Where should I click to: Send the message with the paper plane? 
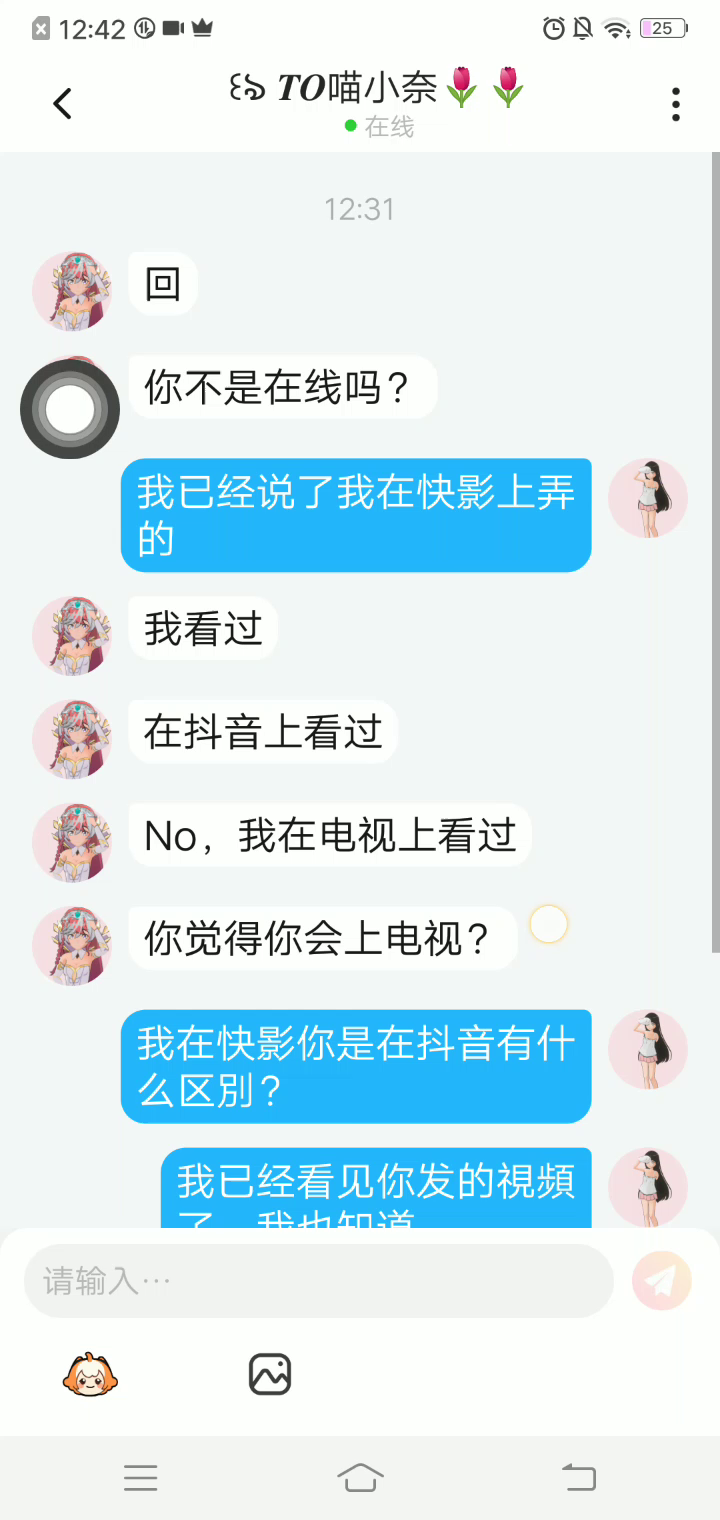662,1281
